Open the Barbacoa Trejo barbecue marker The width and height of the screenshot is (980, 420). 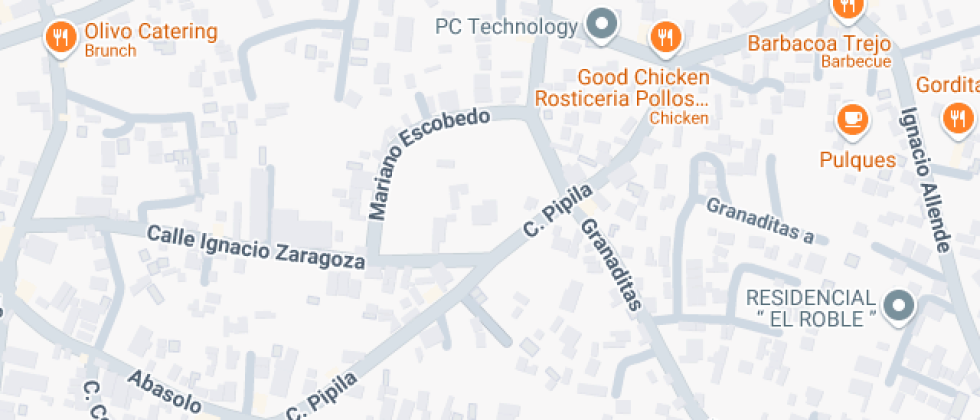click(x=848, y=8)
